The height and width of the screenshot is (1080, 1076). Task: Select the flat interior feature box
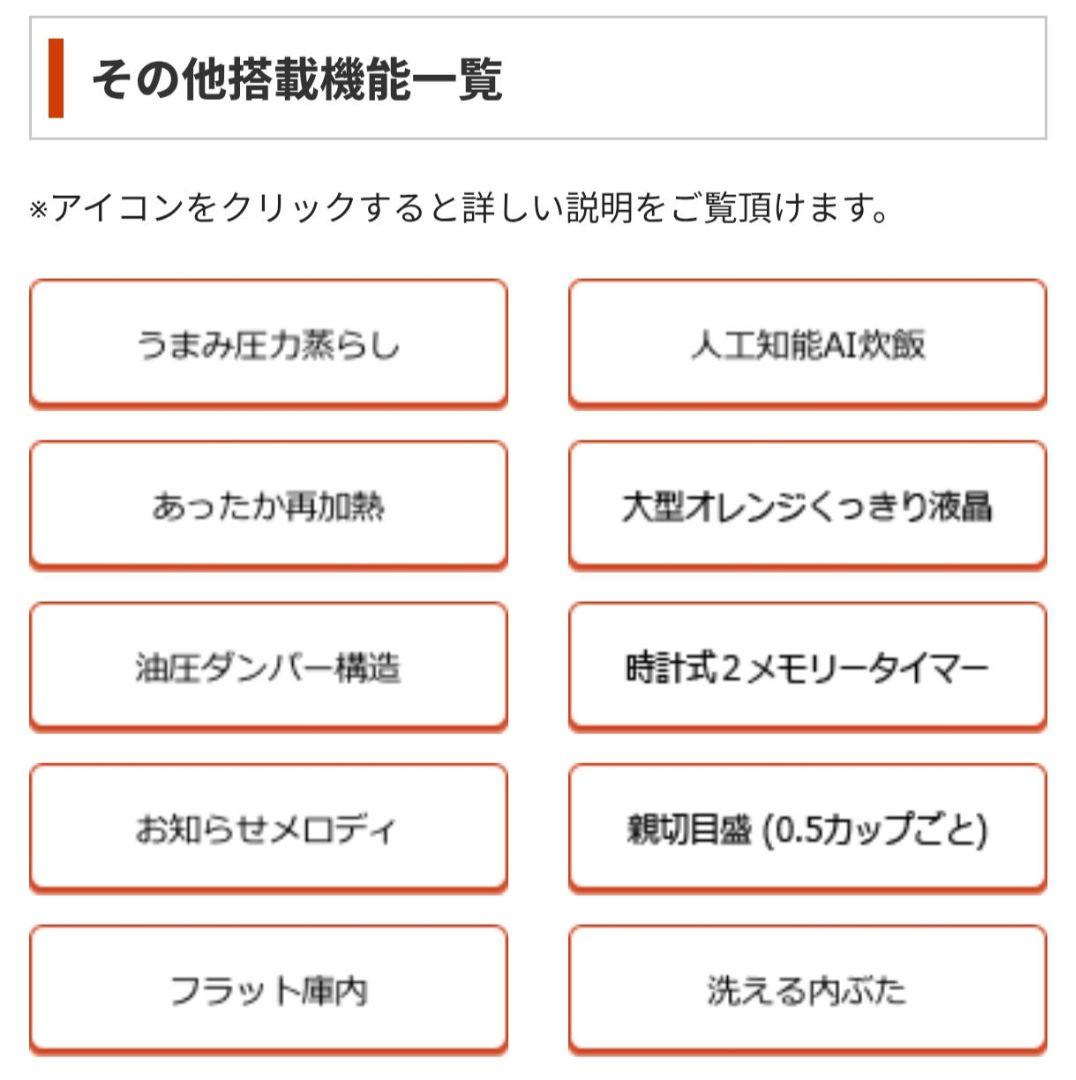[270, 990]
